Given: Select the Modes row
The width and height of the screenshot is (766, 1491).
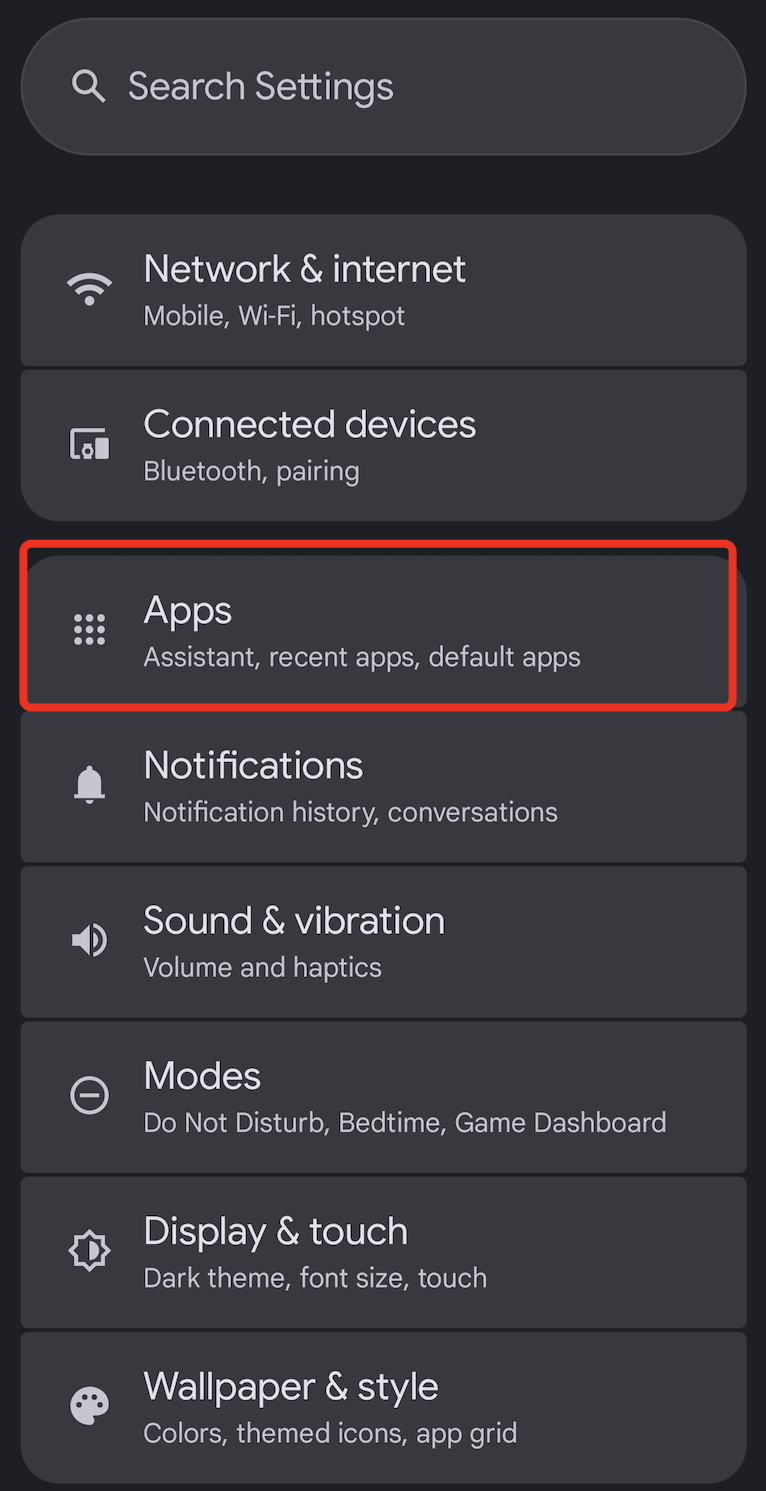Looking at the screenshot, I should click(383, 1096).
